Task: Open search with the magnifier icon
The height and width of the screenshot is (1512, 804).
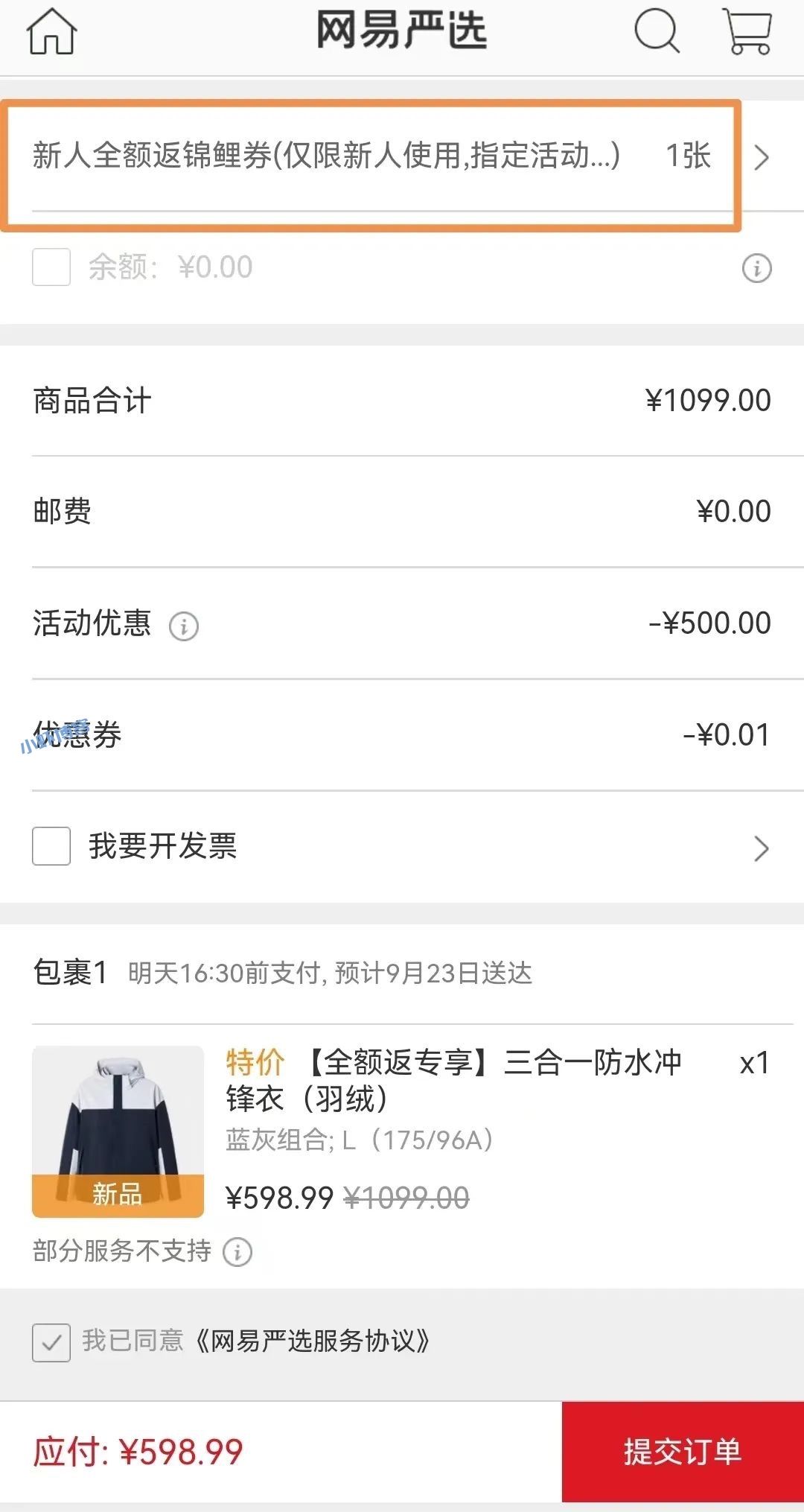Action: [657, 33]
